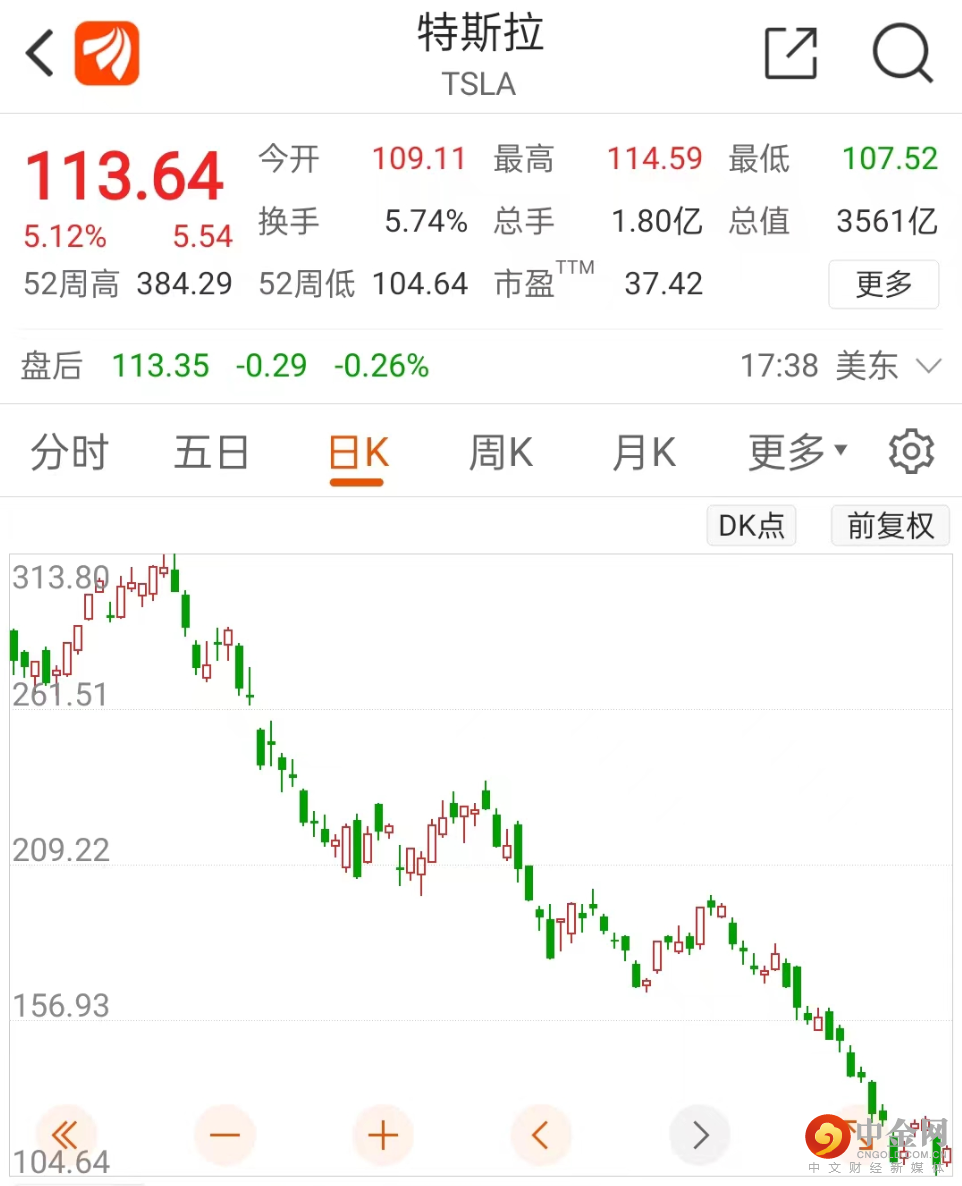Screen dimensions: 962x1186
Task: Tap 更多 button for more quote details
Action: tap(883, 285)
